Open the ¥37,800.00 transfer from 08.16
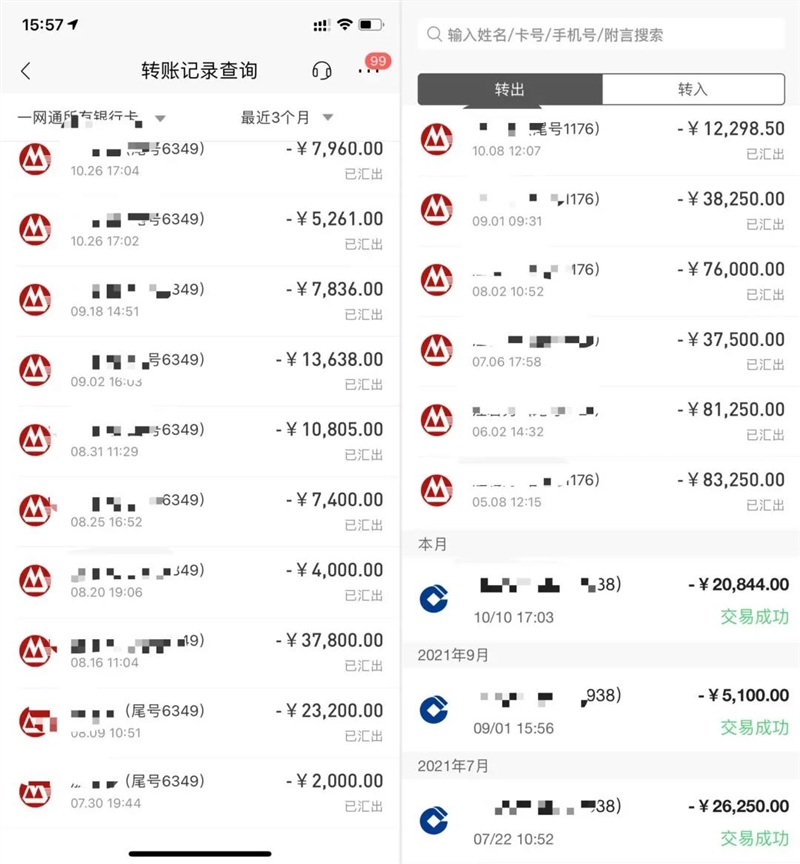Viewport: 800px width, 864px height. (x=200, y=651)
